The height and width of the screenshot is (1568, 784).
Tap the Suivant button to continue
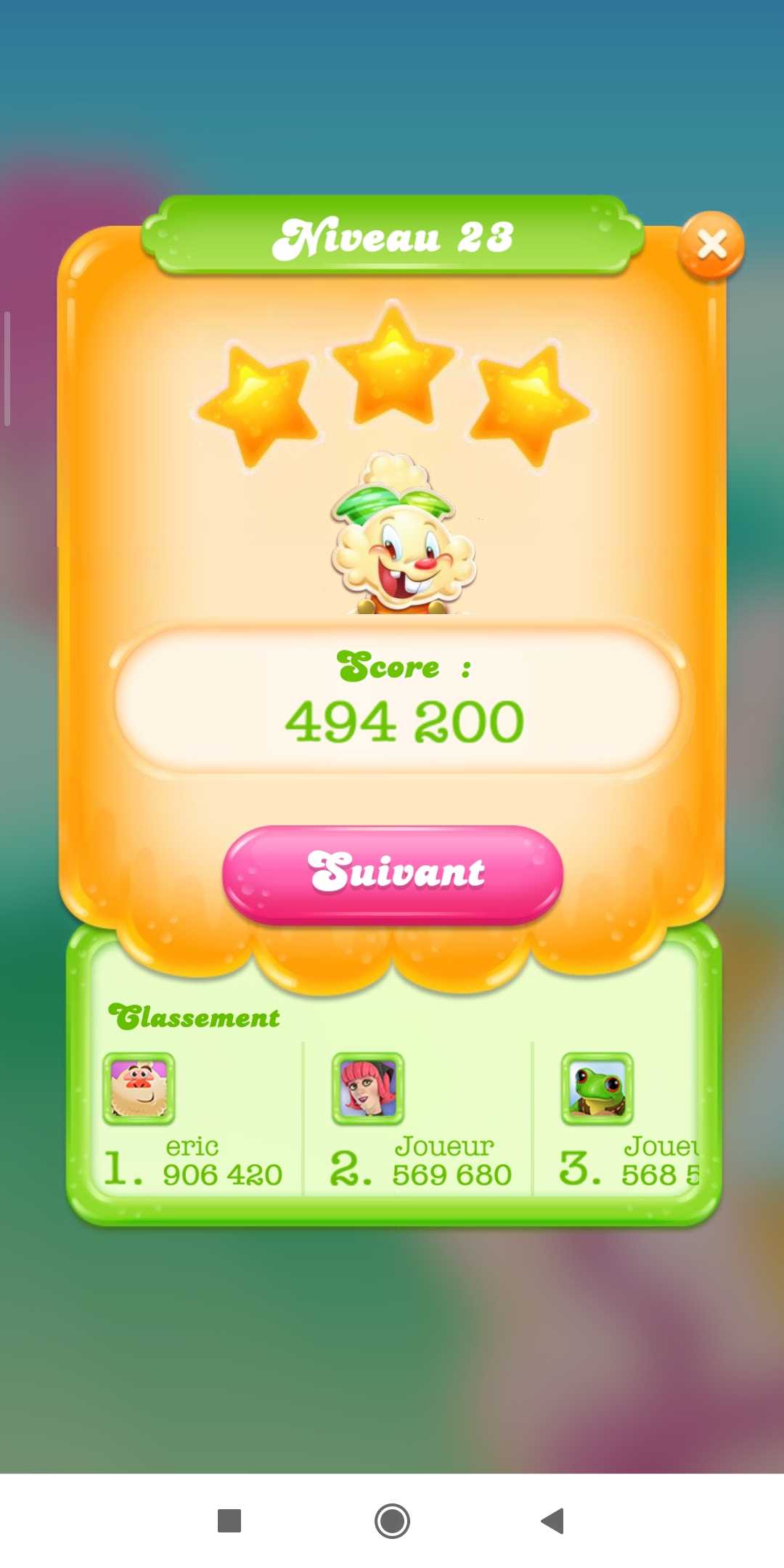[x=393, y=873]
